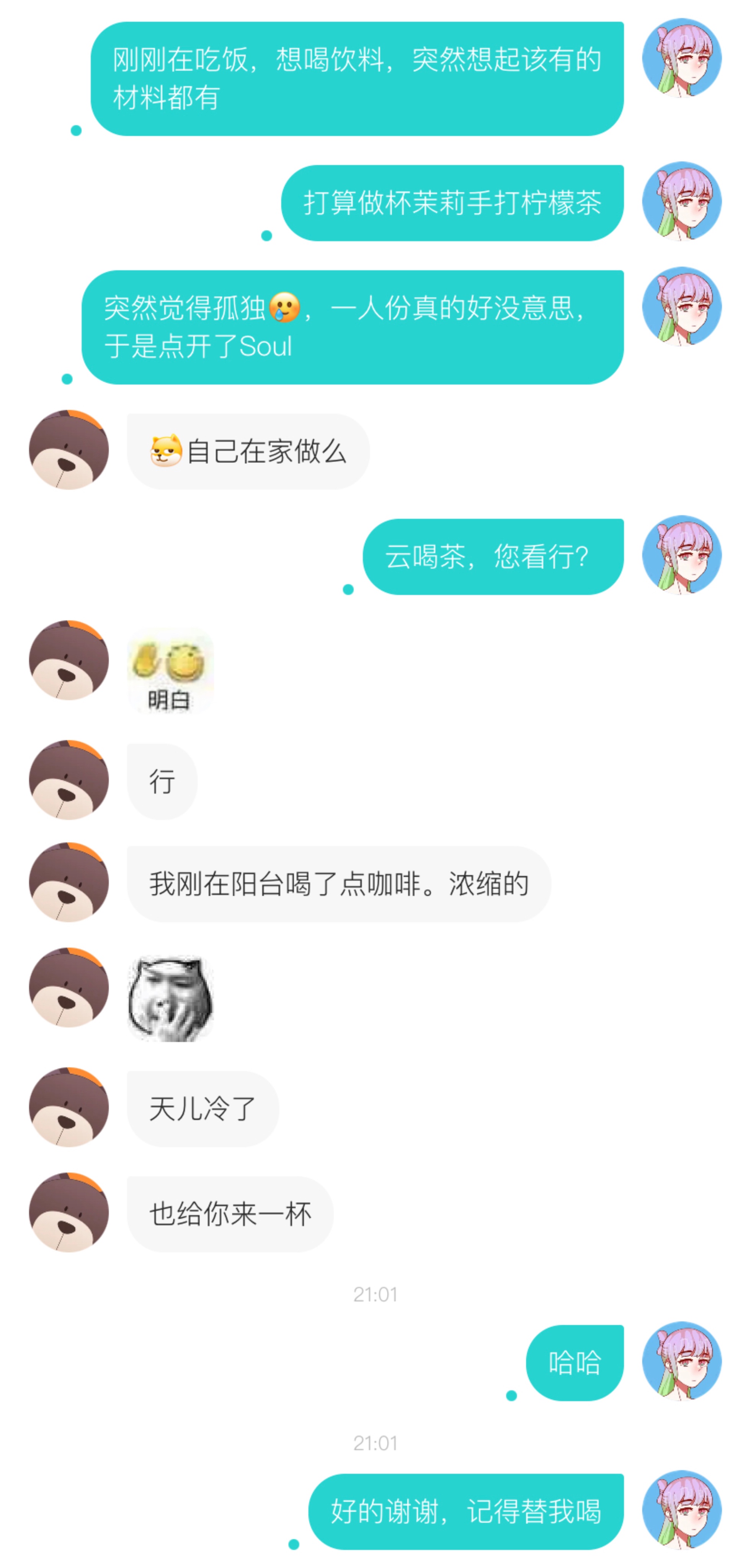751x1568 pixels.
Task: Open sender avatar beside "打算做杯茉莉手打柠檬茶"
Action: (x=682, y=201)
